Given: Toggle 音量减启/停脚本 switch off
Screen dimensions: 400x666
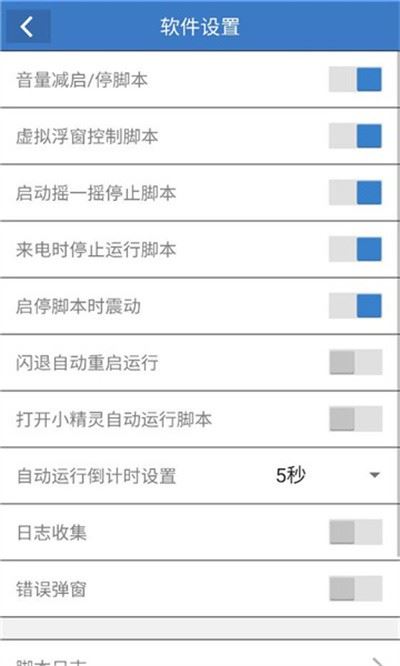Looking at the screenshot, I should click(355, 79).
